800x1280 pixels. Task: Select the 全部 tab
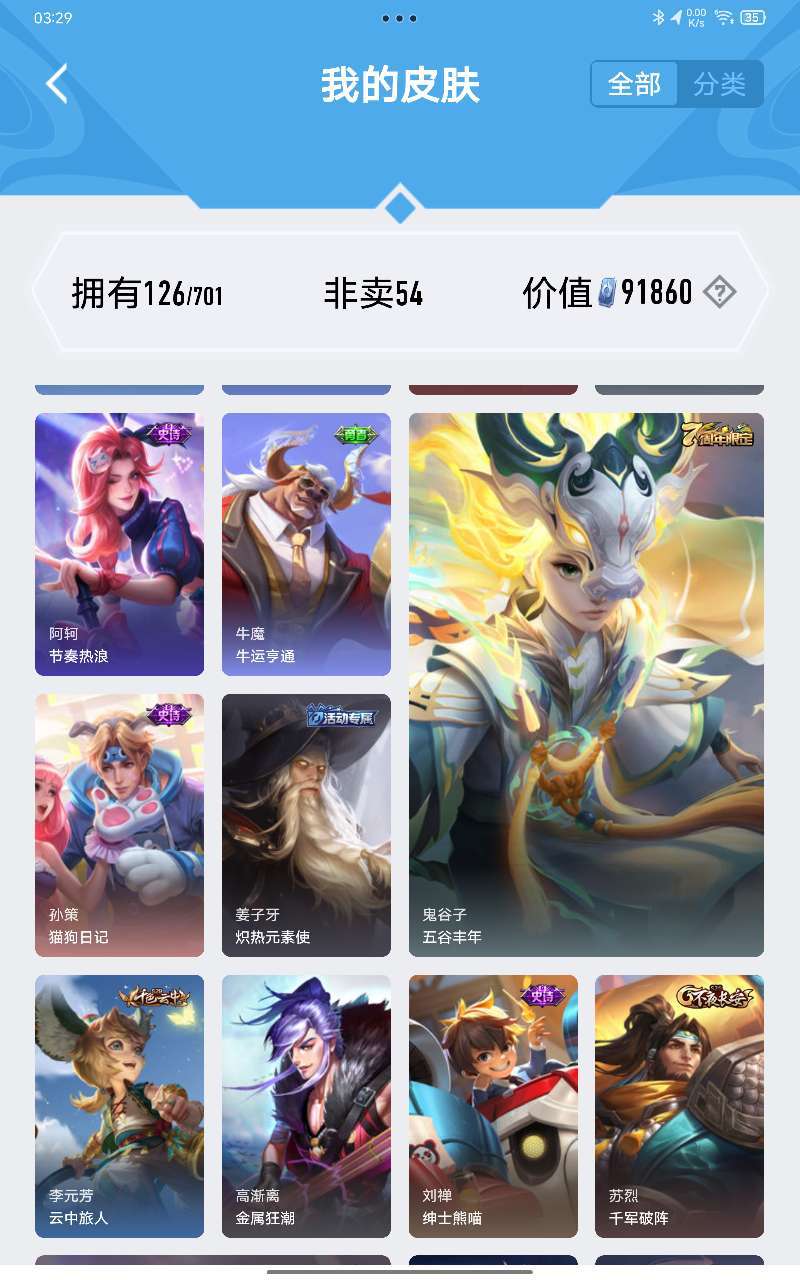click(634, 84)
